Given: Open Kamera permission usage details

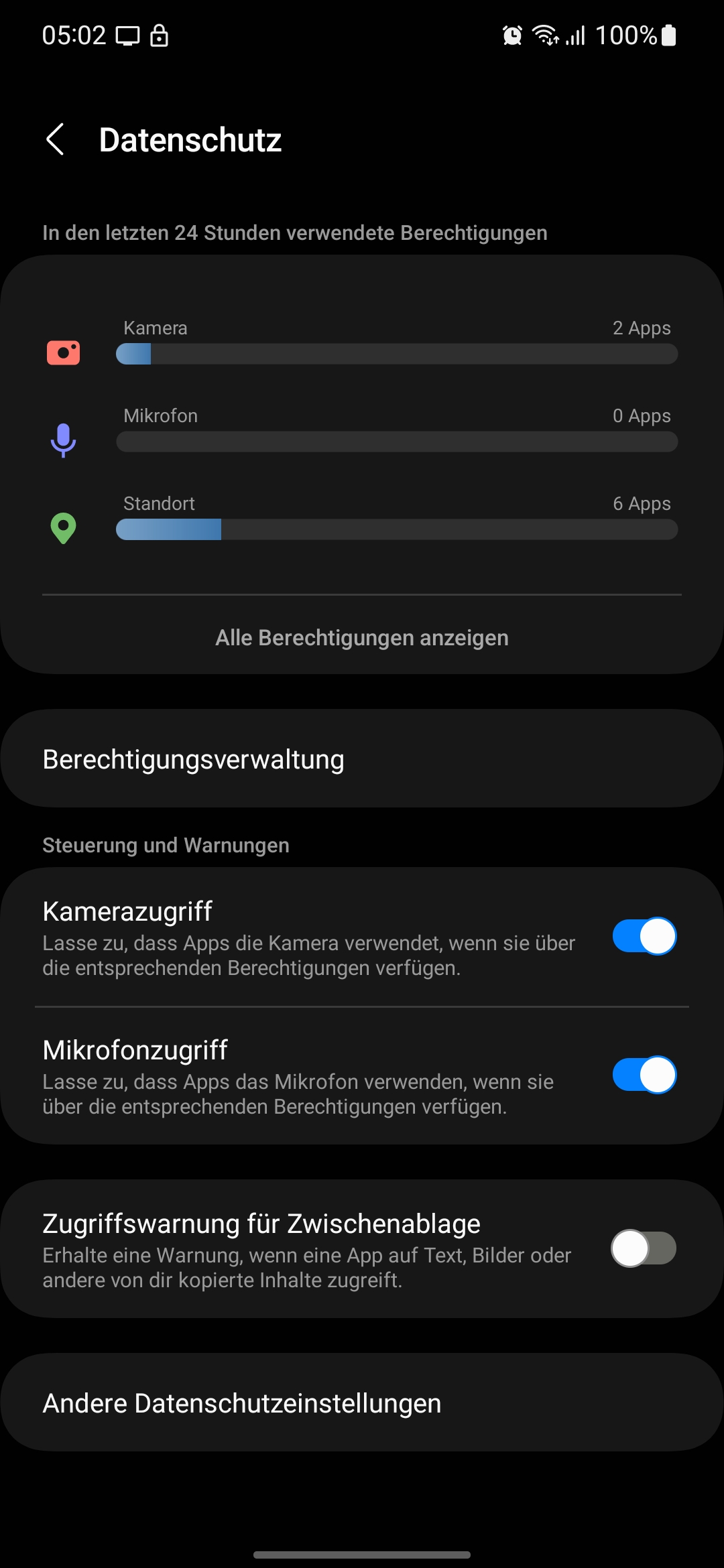Looking at the screenshot, I should pos(362,342).
